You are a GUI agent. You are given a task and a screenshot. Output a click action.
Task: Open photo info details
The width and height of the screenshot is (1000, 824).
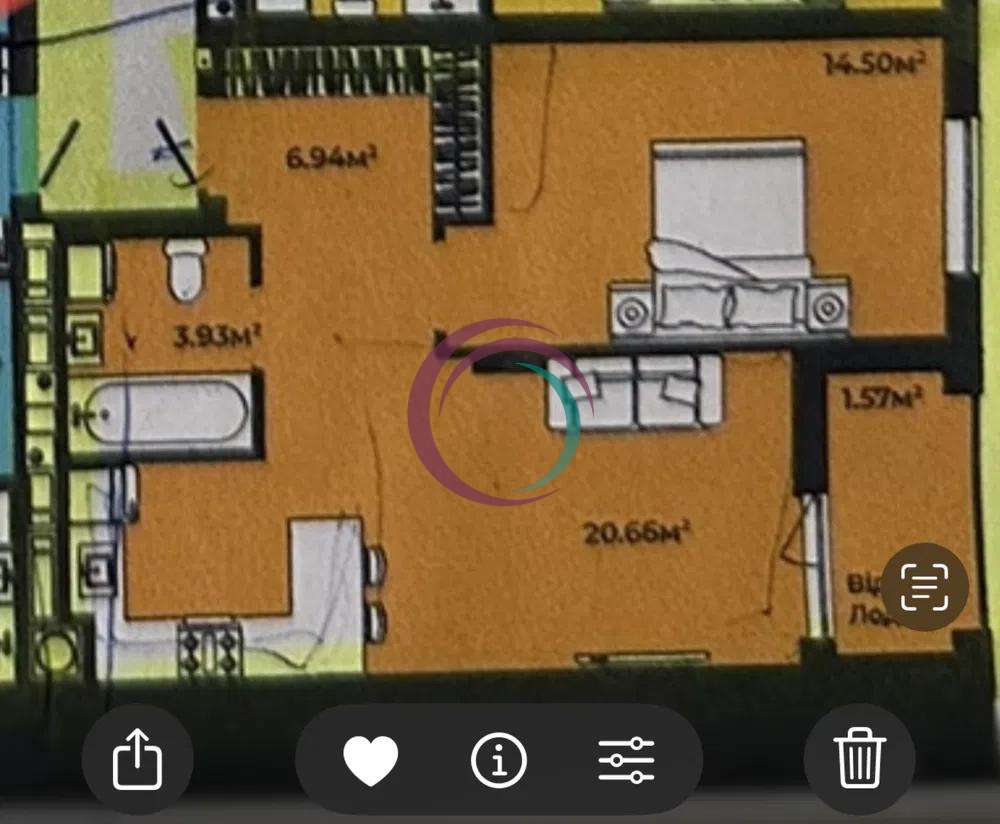[499, 761]
